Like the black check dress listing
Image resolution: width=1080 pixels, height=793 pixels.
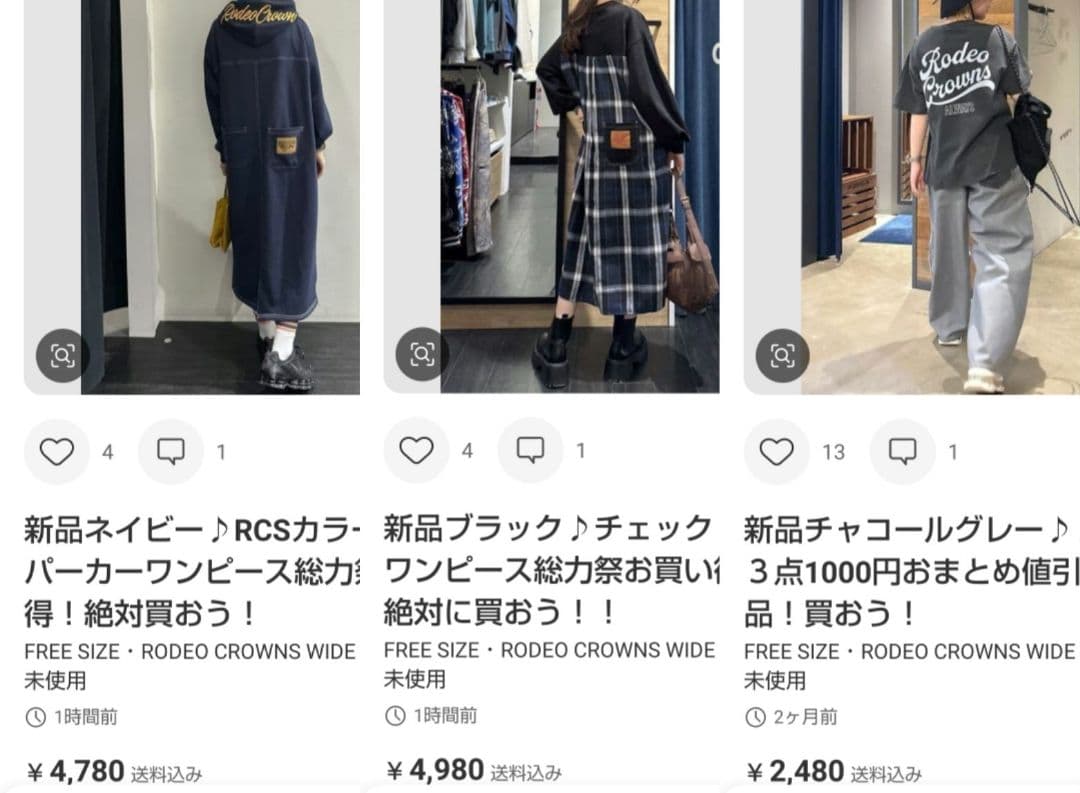417,451
